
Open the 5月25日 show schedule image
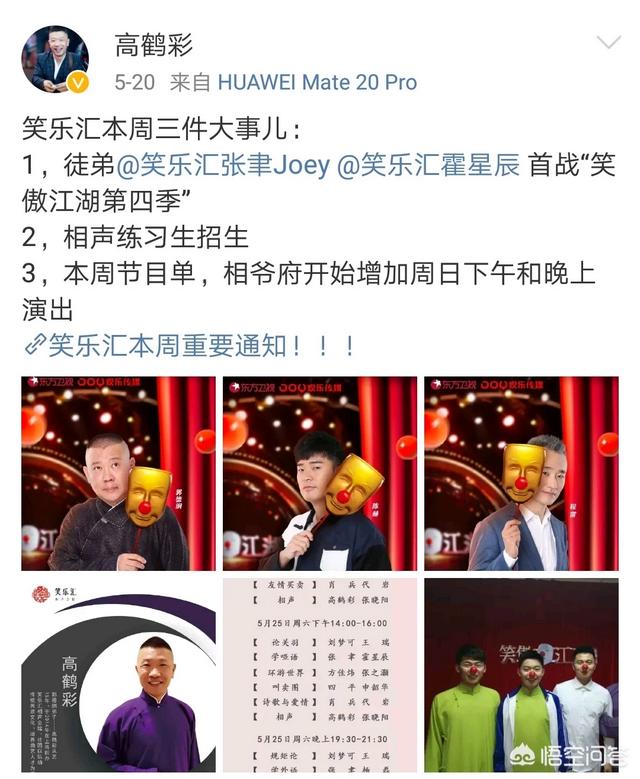pos(320,675)
